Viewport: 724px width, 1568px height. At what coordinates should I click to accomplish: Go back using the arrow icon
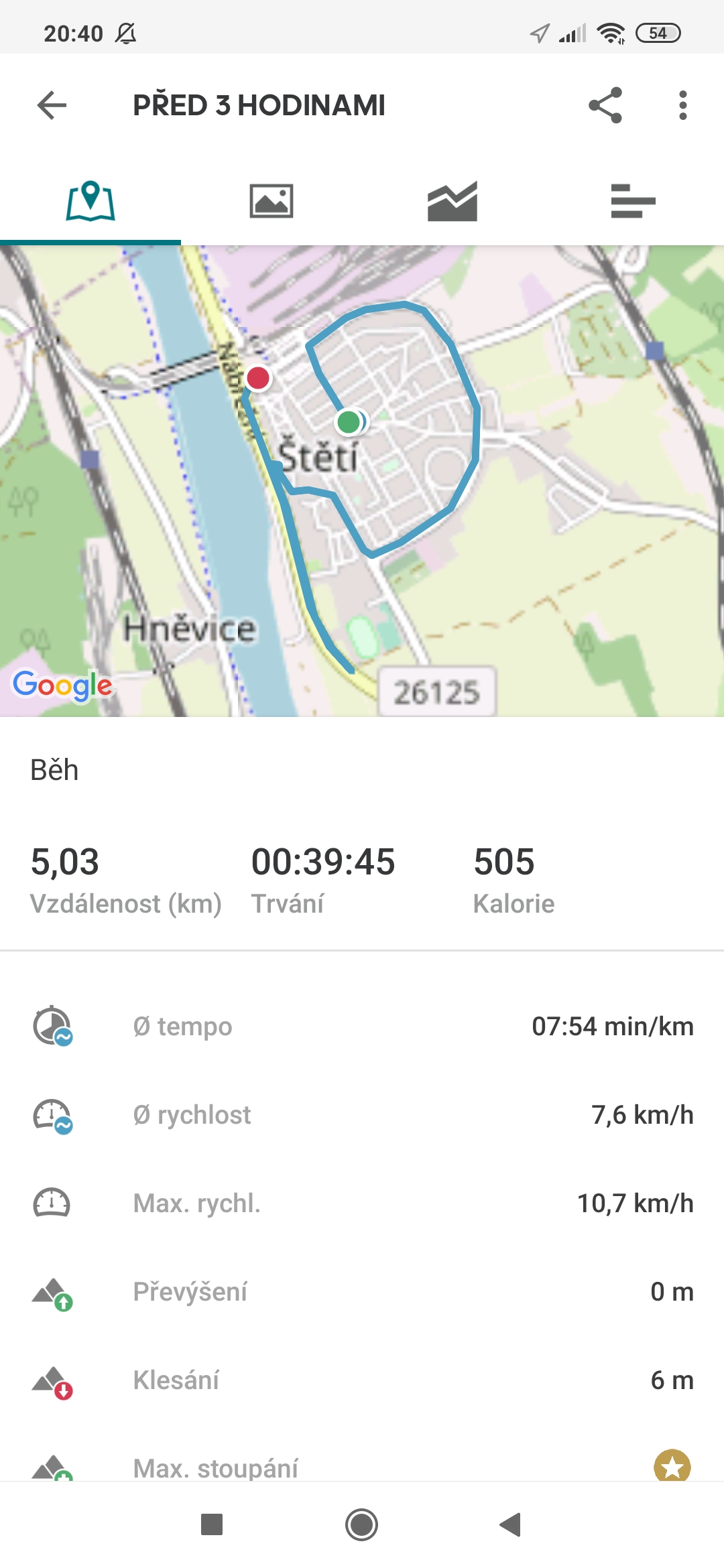(52, 105)
